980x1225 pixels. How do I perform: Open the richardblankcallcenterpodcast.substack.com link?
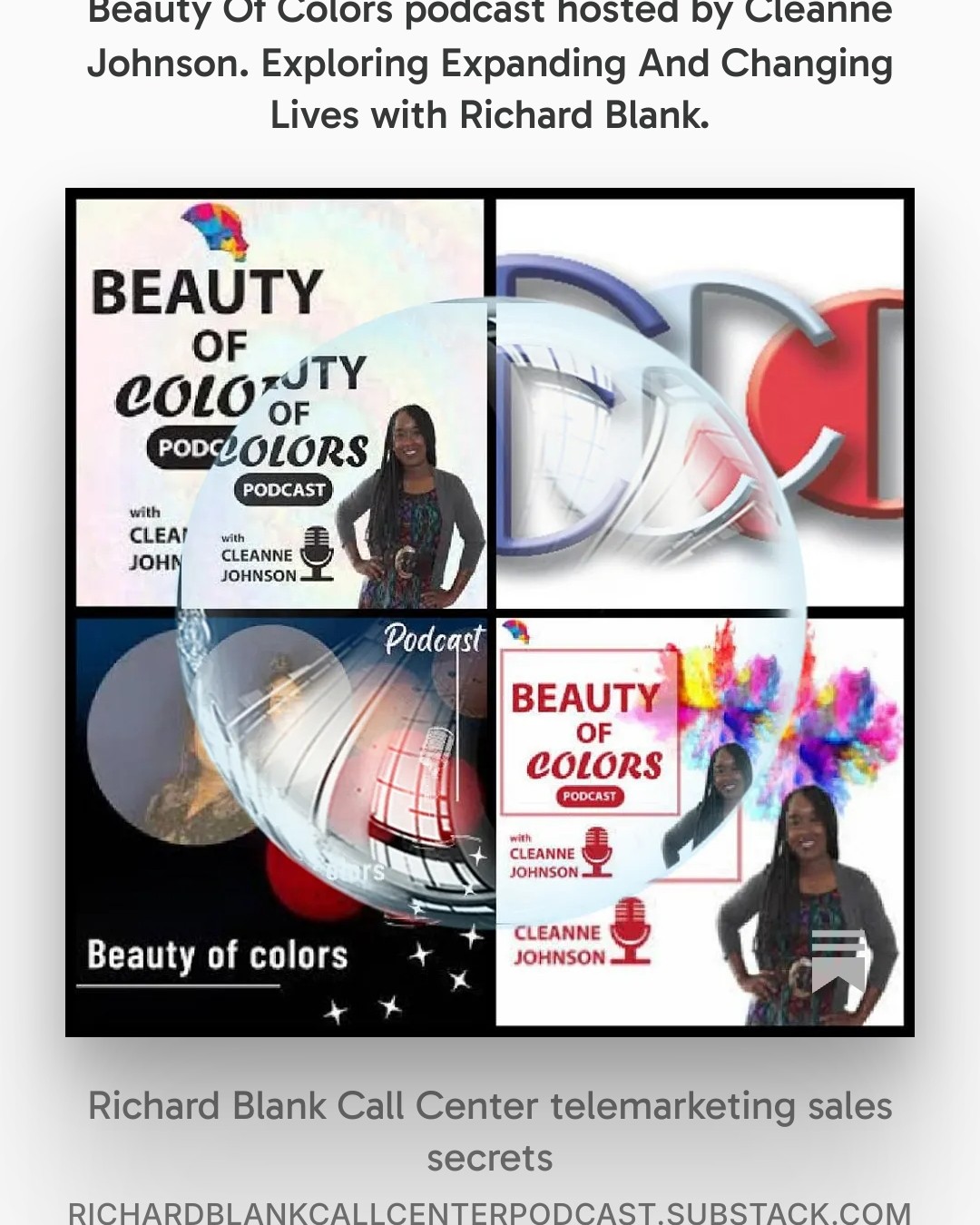(x=490, y=1212)
